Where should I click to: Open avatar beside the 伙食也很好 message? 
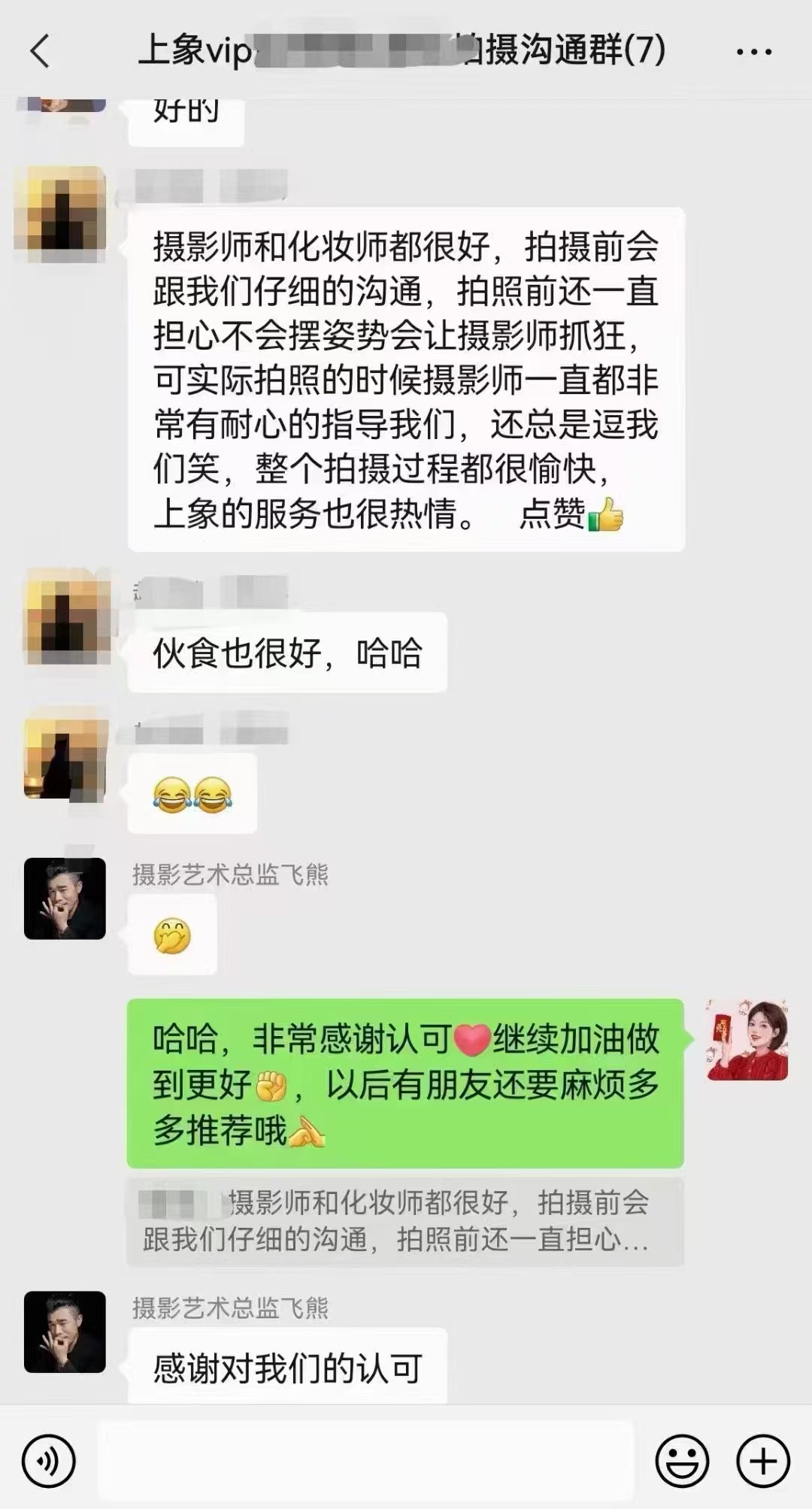coord(65,617)
